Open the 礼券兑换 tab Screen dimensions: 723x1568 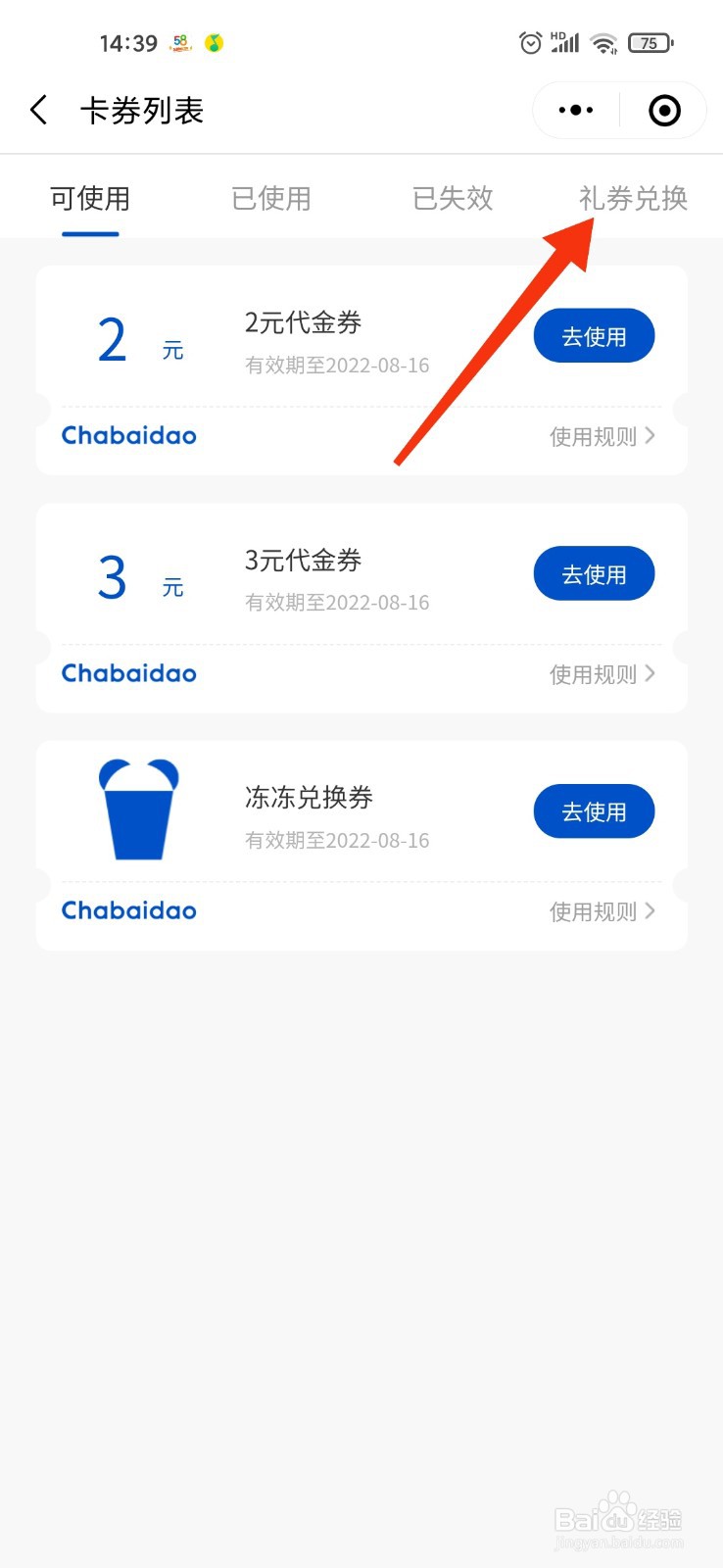click(633, 199)
